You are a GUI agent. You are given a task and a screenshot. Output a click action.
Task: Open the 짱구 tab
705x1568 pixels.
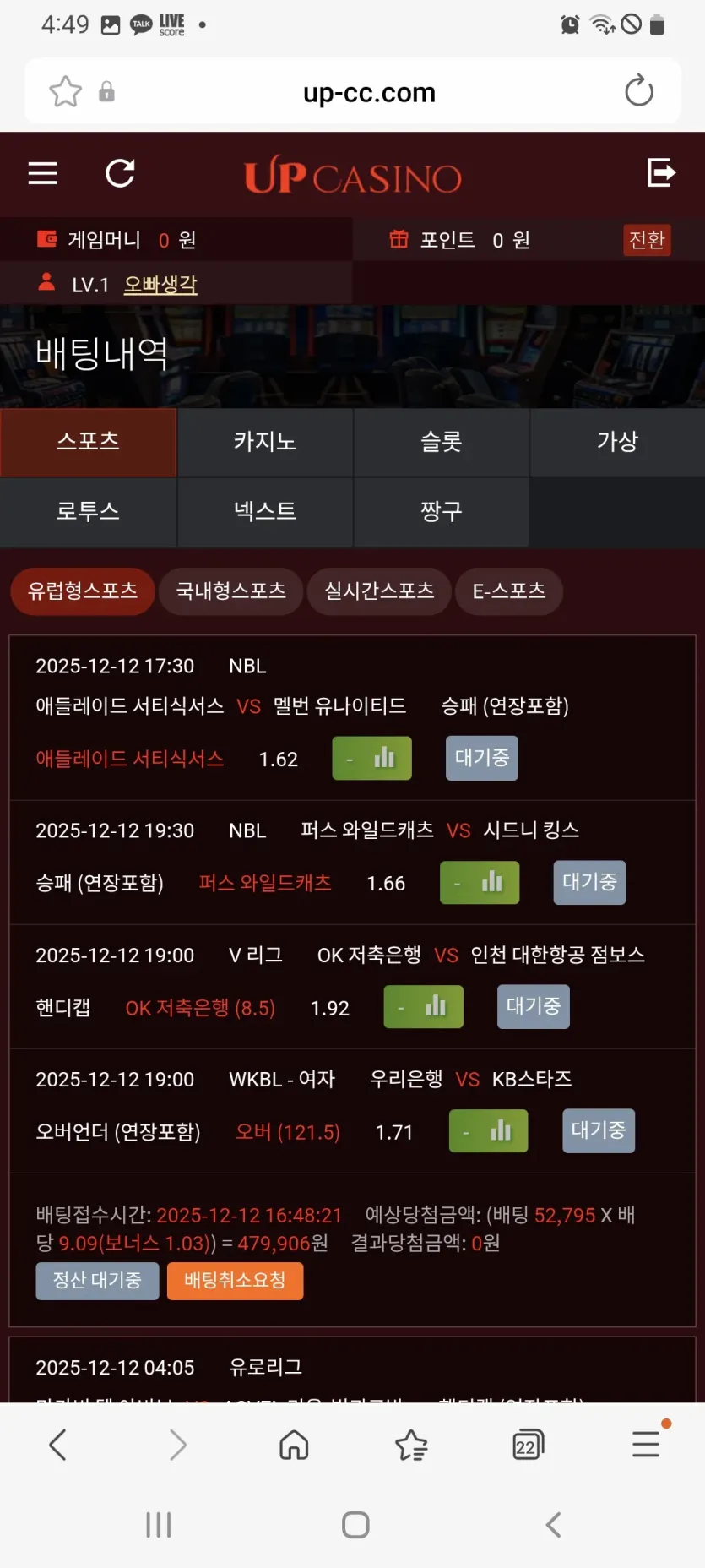(441, 512)
